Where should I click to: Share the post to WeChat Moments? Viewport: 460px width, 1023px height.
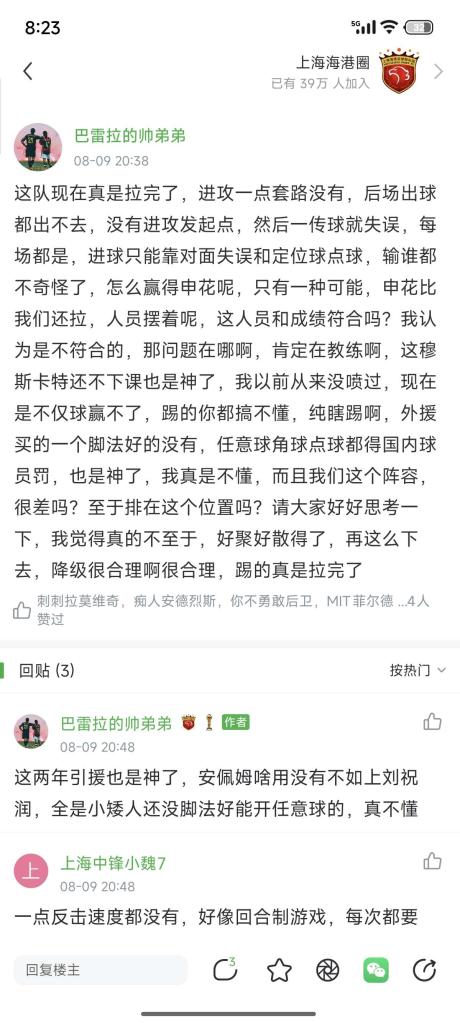pos(328,970)
